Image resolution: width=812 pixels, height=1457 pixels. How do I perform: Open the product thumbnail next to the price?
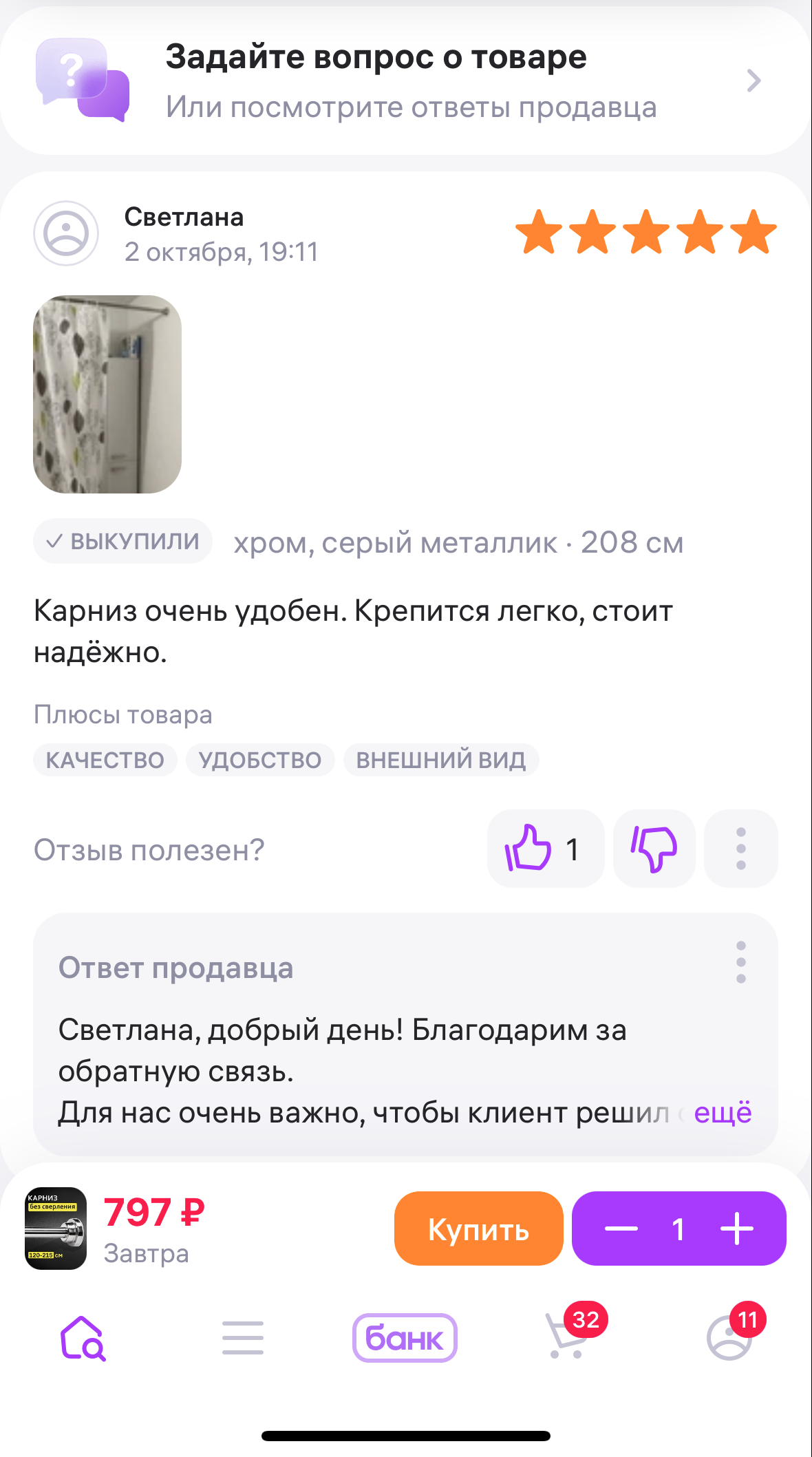tap(56, 1229)
